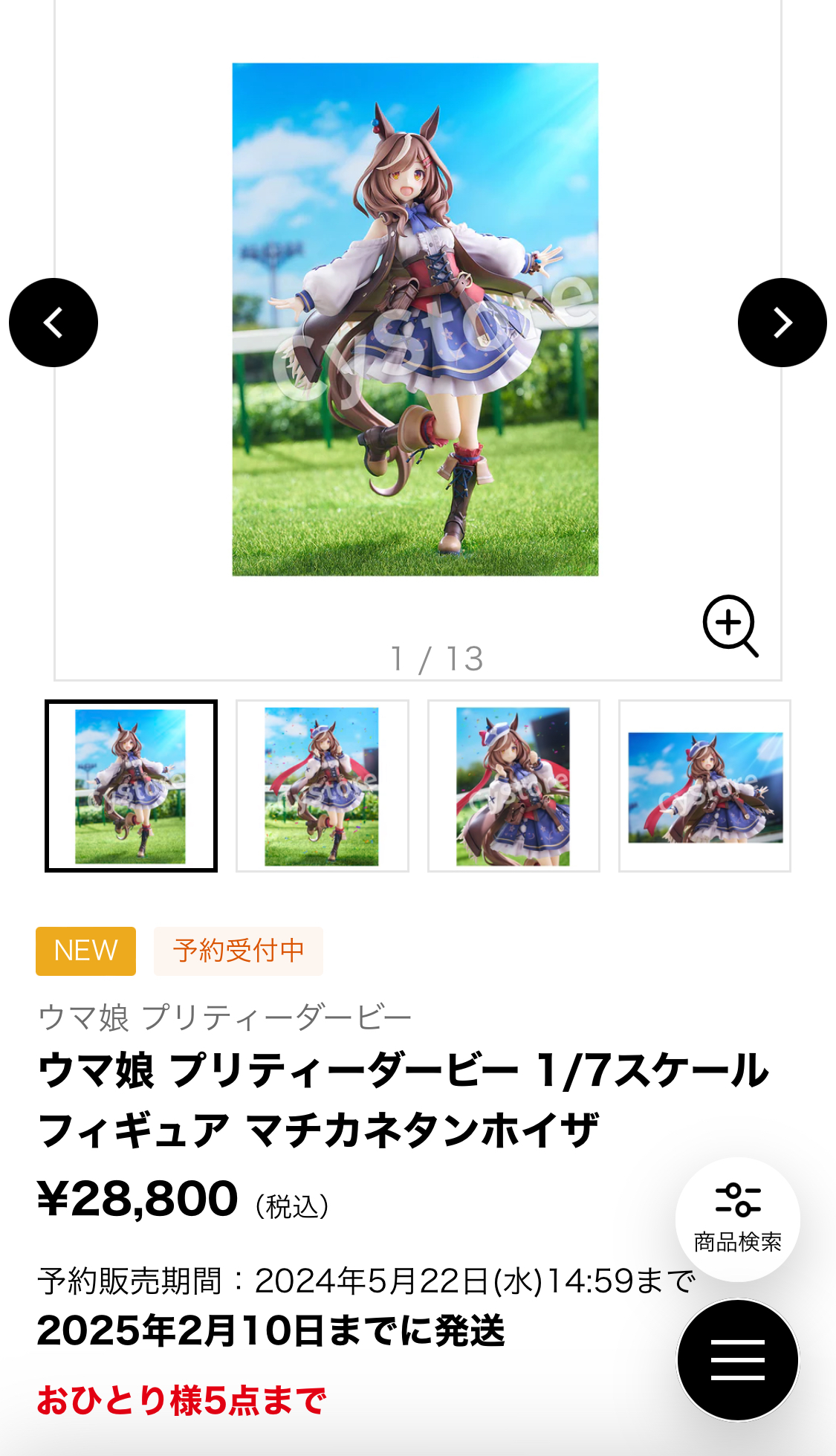The image size is (836, 1456).
Task: Select the first thumbnail image
Action: [131, 786]
